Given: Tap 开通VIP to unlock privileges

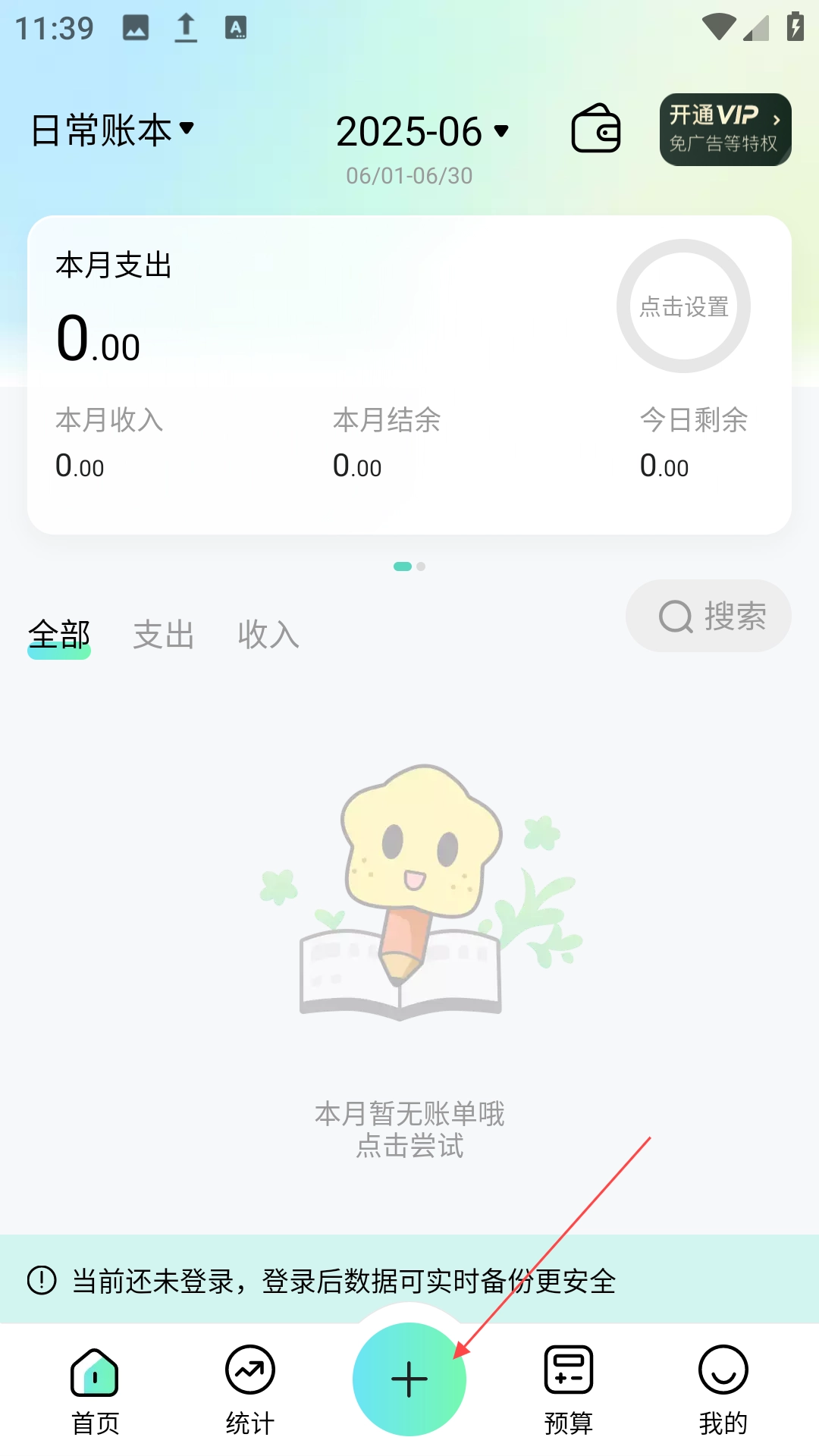Looking at the screenshot, I should pos(725,130).
